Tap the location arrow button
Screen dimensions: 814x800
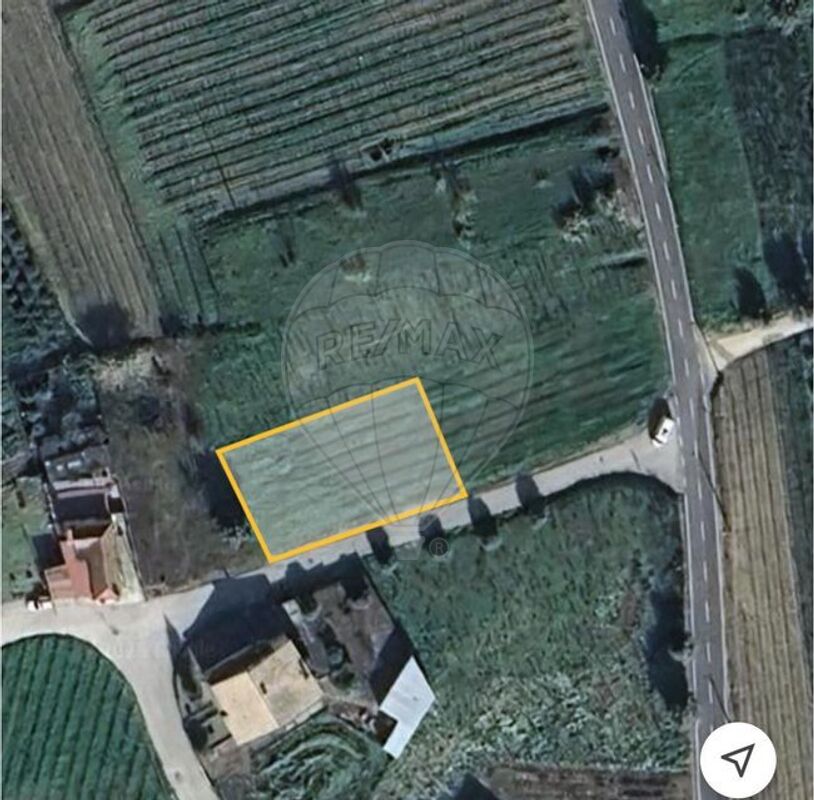pos(738,760)
